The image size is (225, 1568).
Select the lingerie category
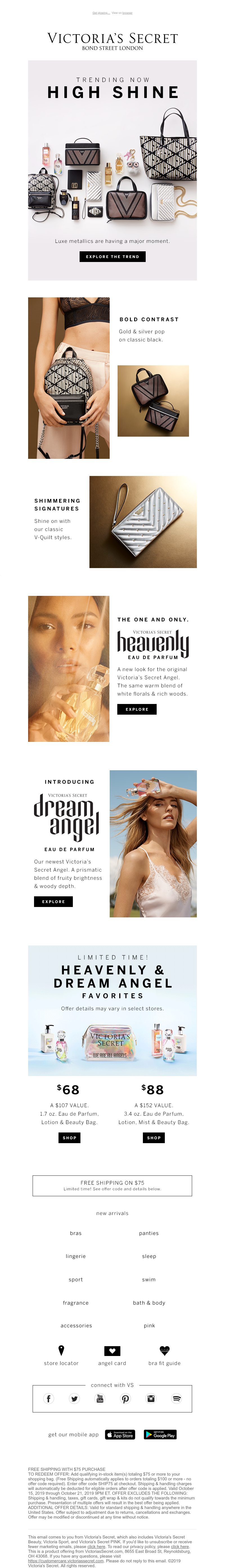76,1256
